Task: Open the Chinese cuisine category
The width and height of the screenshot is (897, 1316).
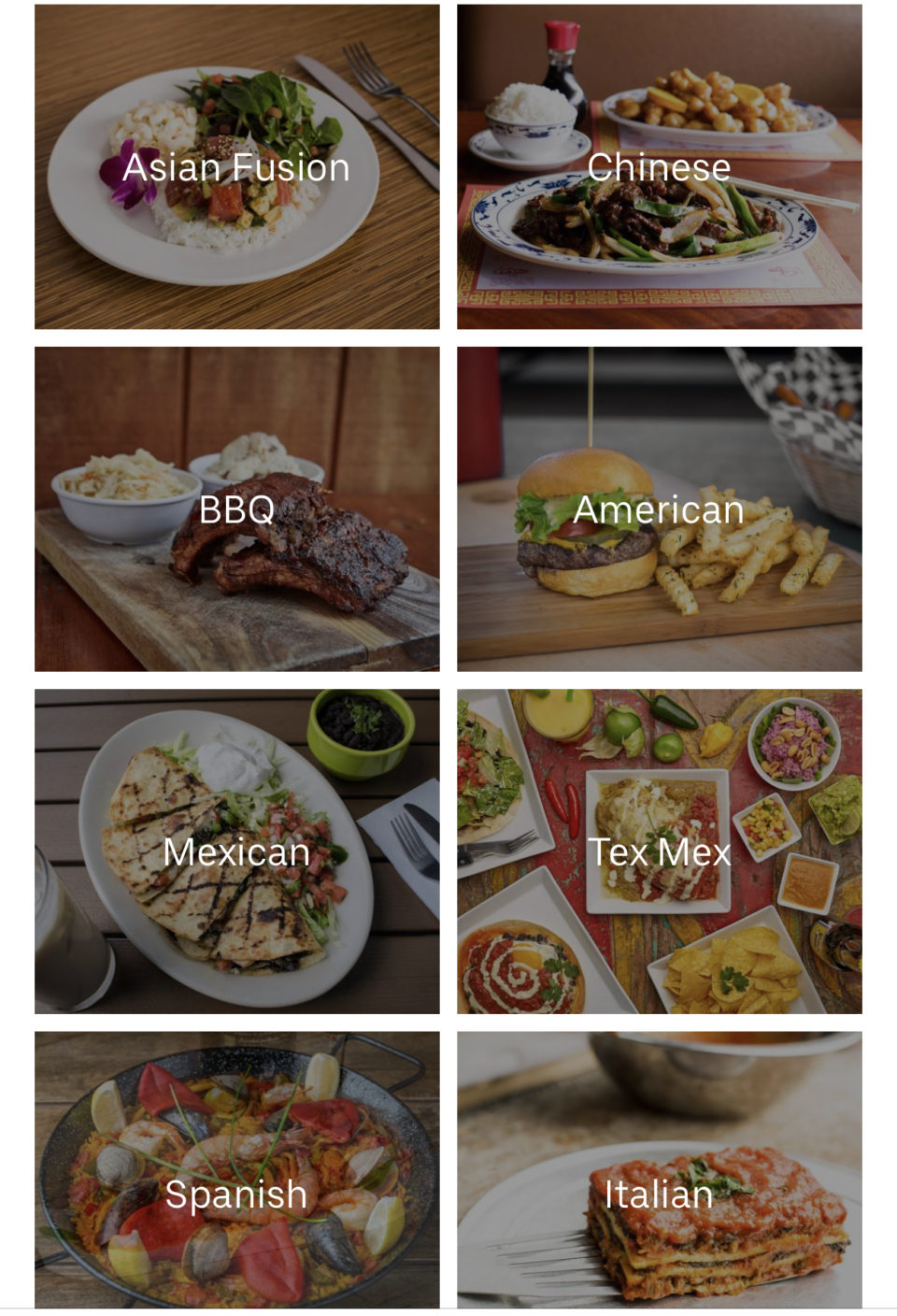Action: click(659, 168)
